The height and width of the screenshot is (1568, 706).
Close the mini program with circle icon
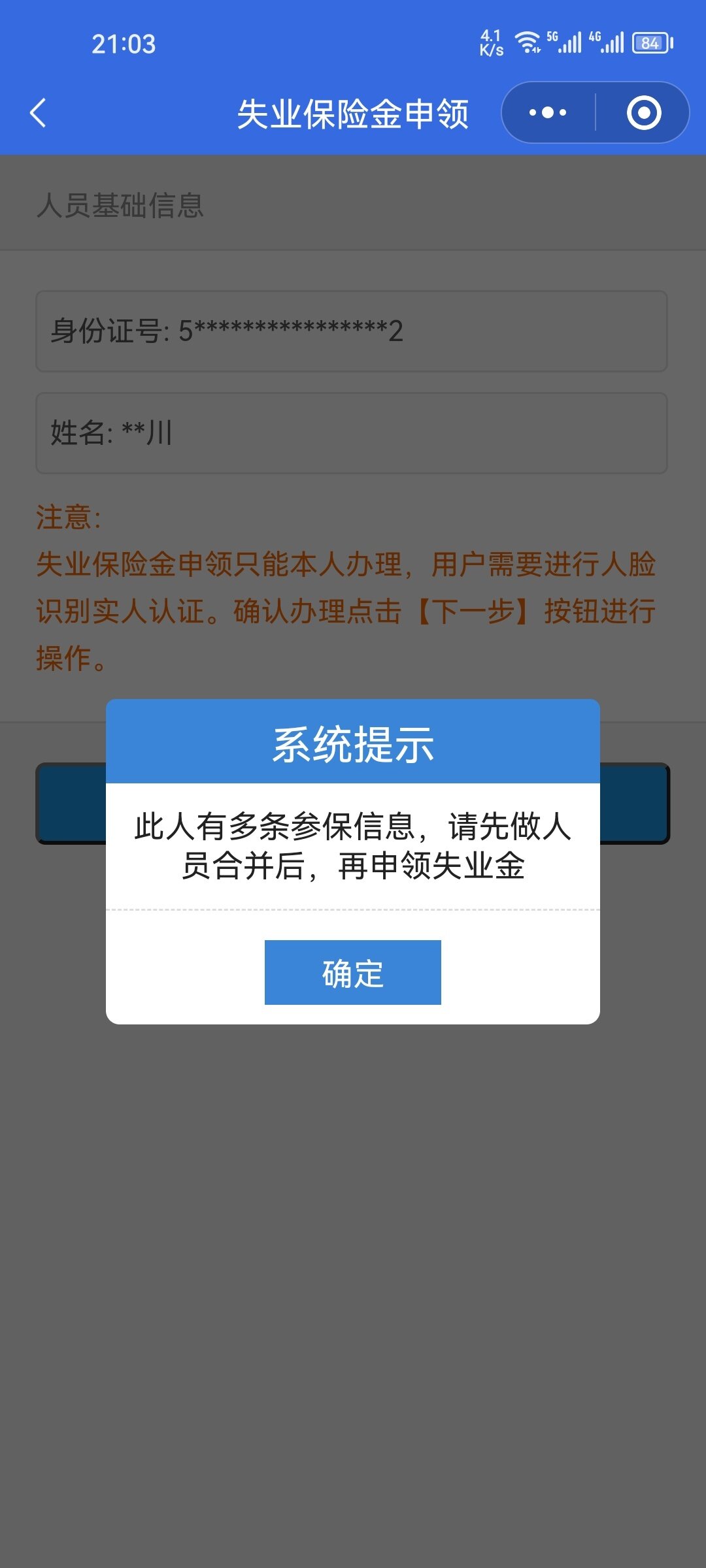(644, 113)
